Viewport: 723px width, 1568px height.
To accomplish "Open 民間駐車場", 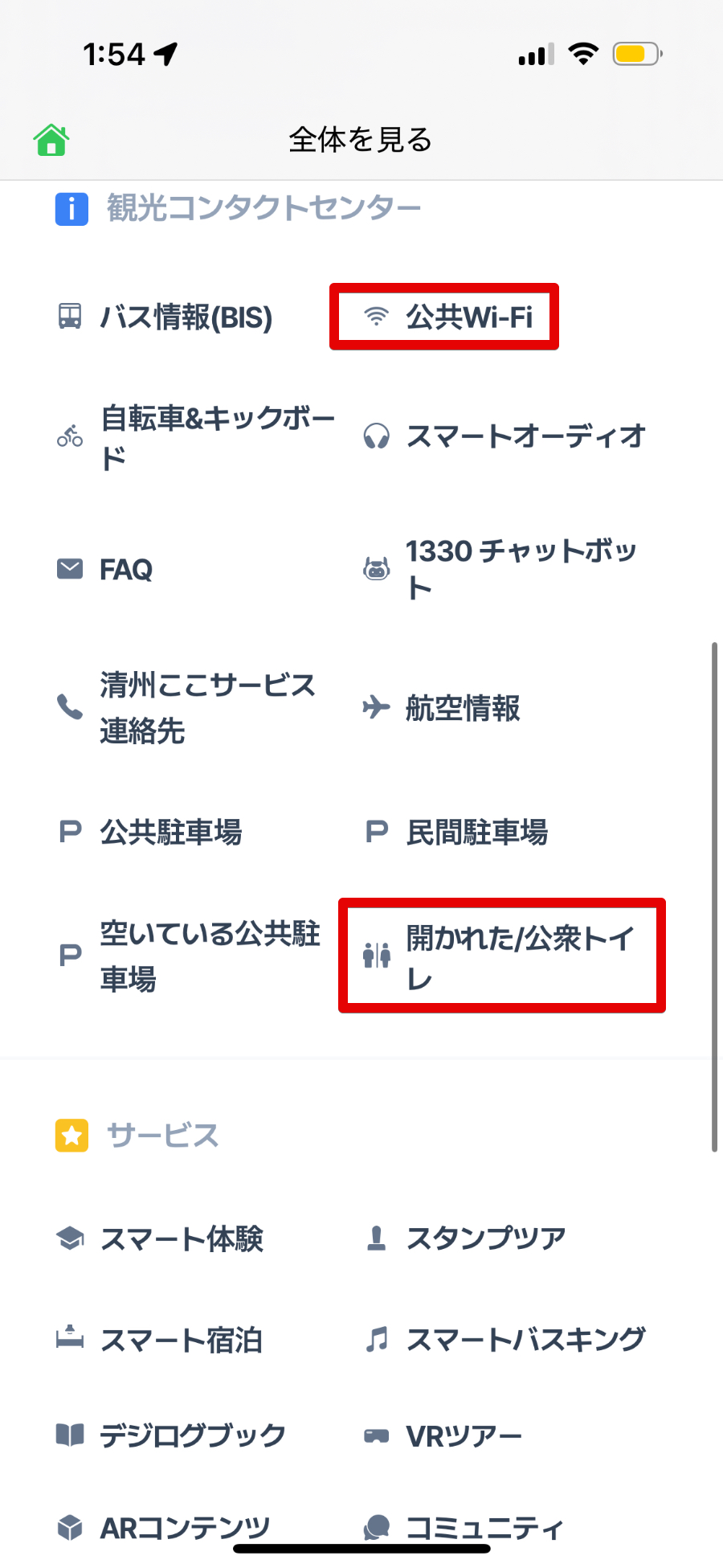I will tap(476, 832).
